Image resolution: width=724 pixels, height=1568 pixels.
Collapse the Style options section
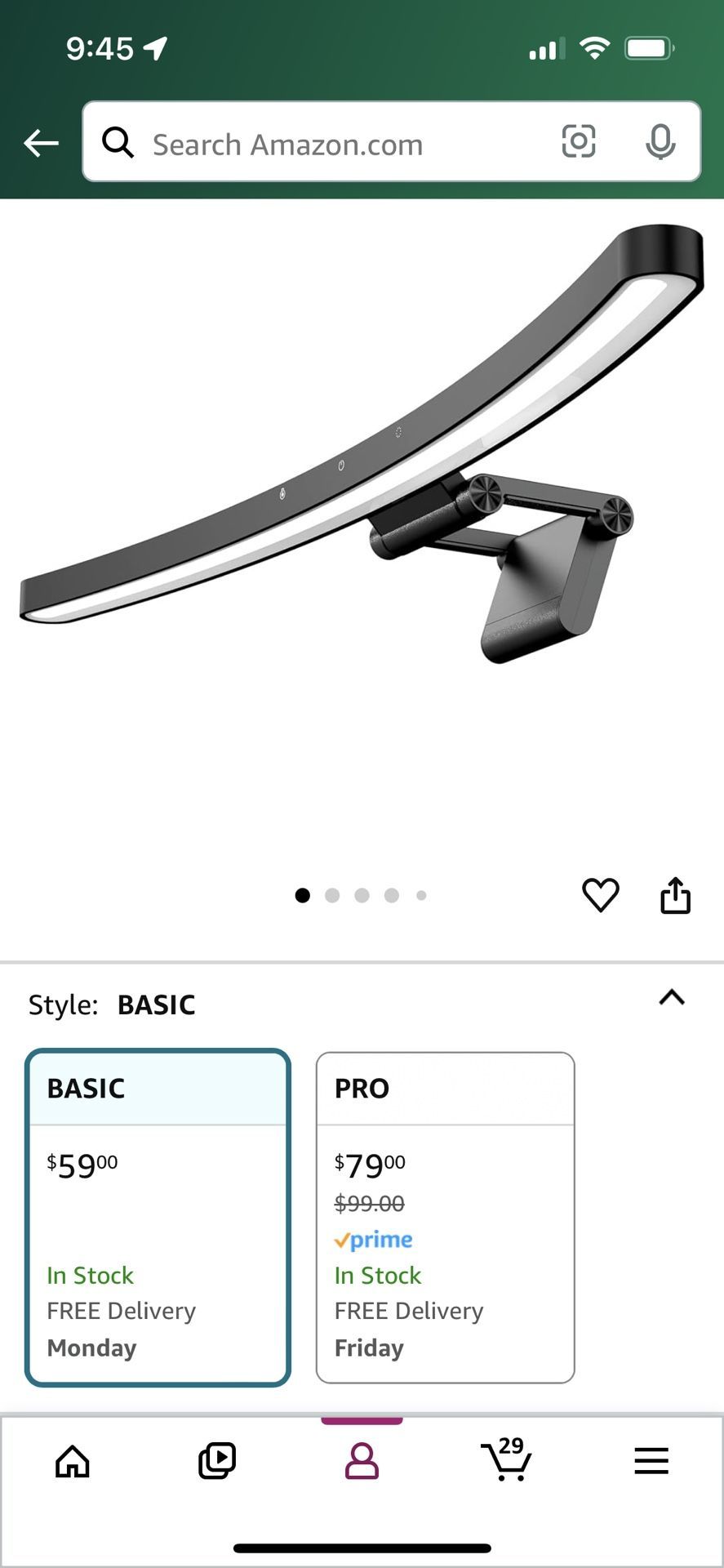(671, 998)
